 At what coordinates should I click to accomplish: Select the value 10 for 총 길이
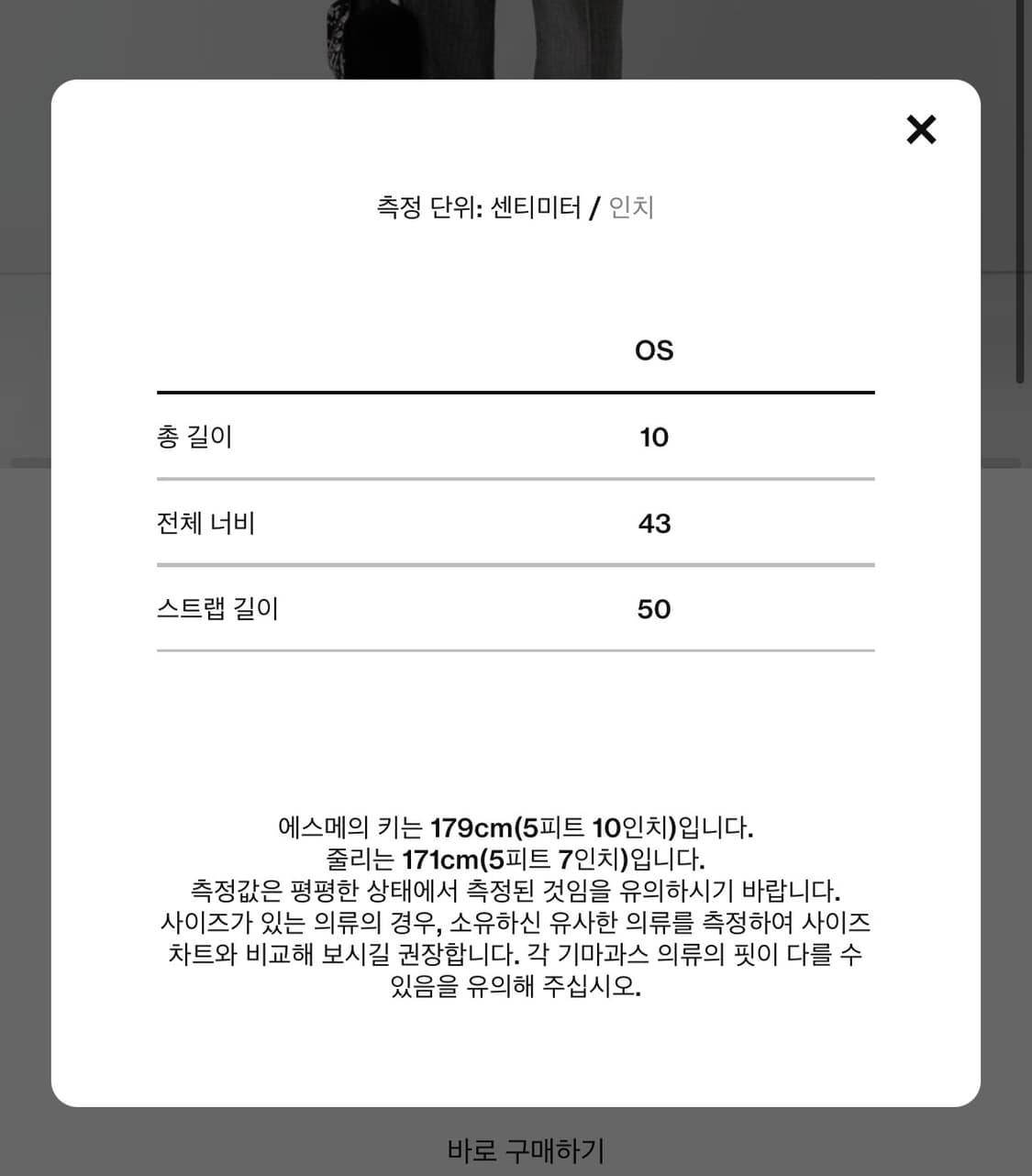tap(654, 437)
